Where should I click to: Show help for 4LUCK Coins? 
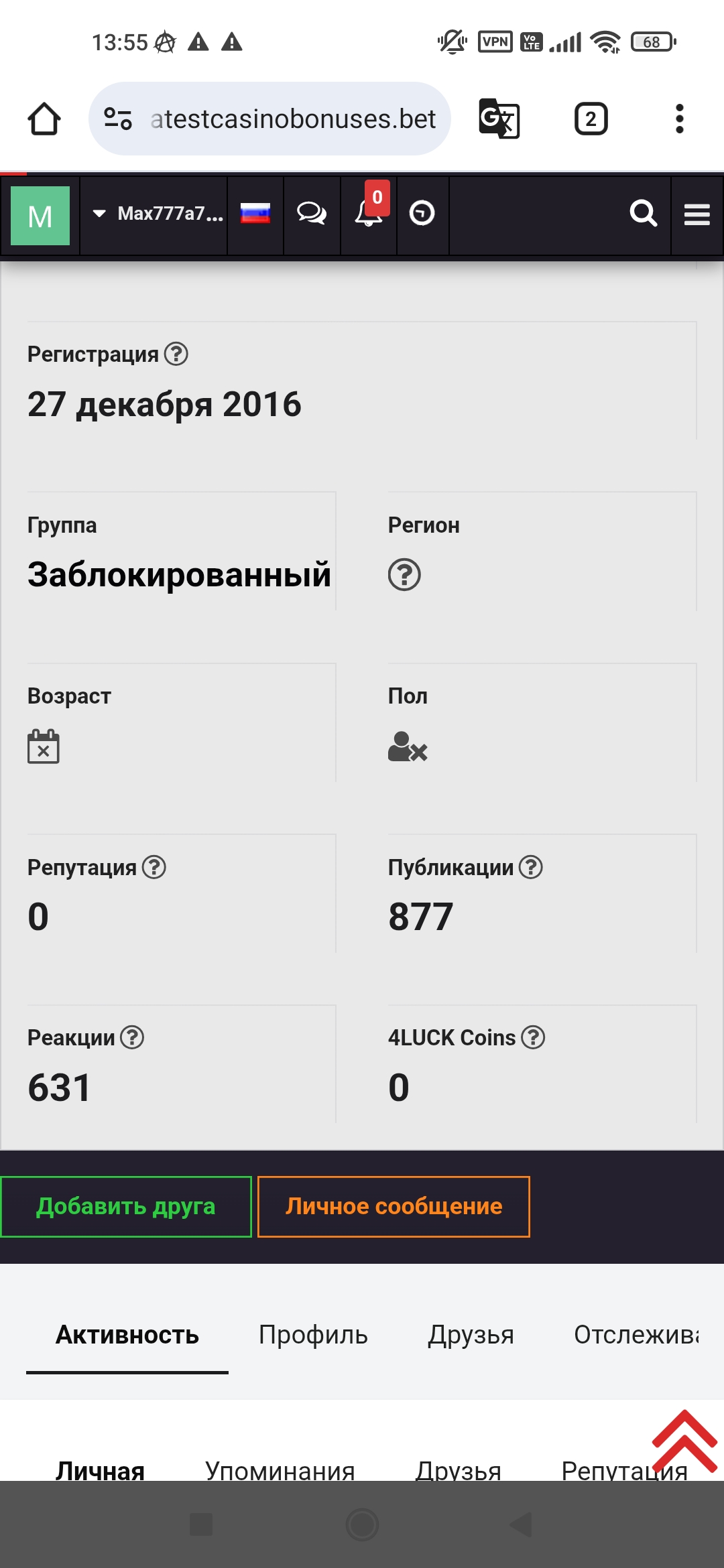(x=533, y=1037)
